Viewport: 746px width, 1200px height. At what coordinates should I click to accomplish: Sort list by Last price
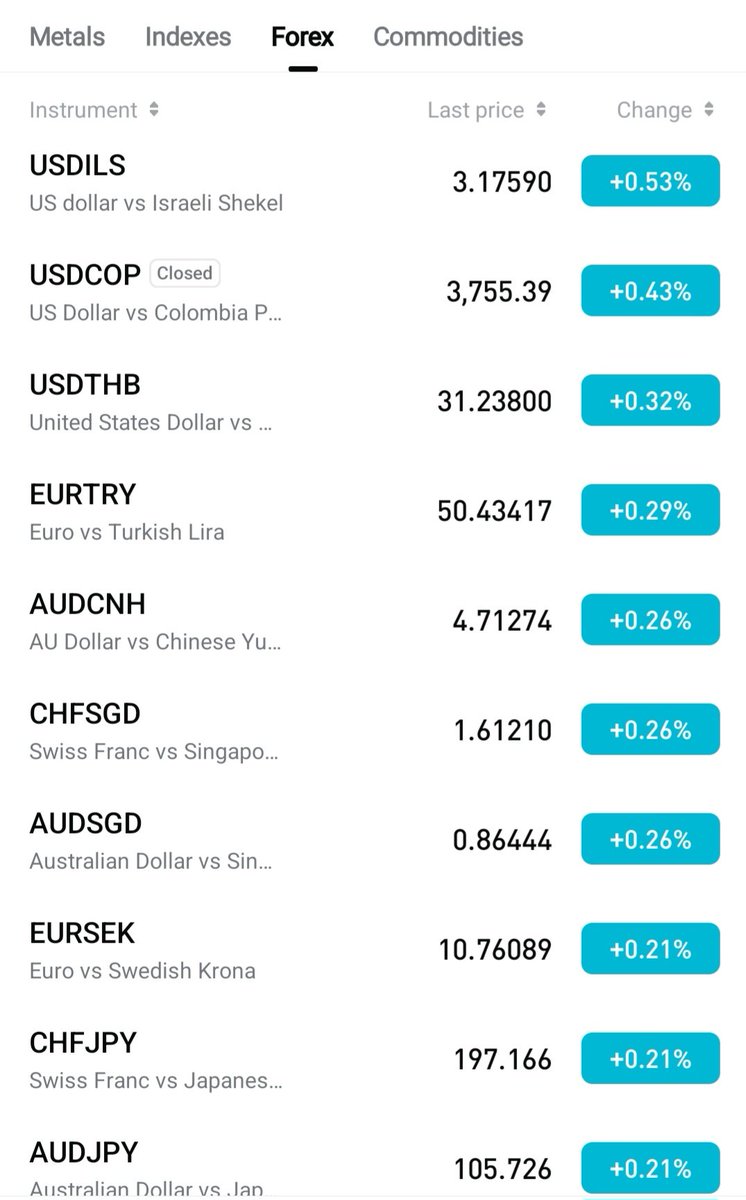[486, 110]
